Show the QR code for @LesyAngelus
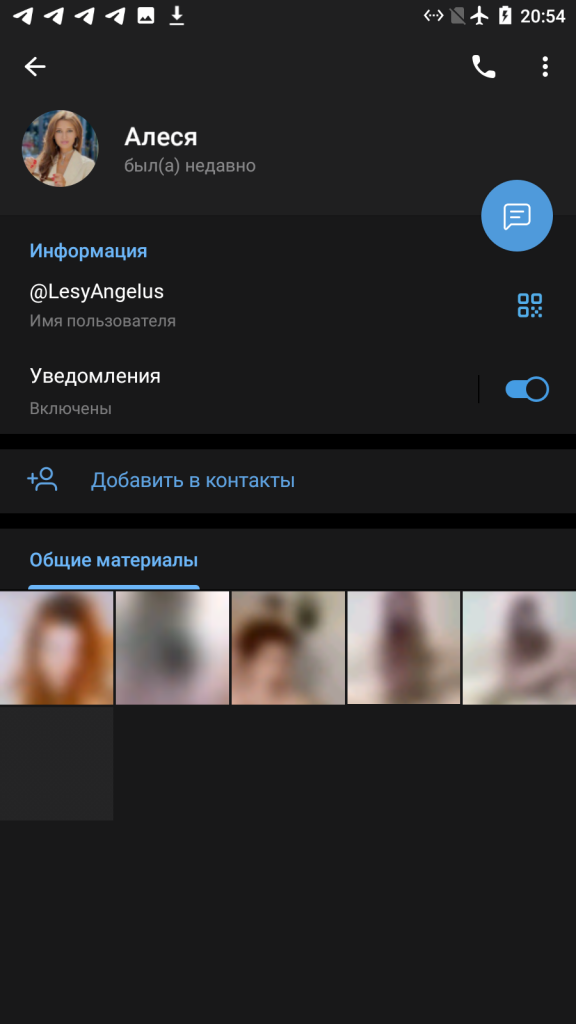Image resolution: width=576 pixels, height=1024 pixels. point(530,305)
